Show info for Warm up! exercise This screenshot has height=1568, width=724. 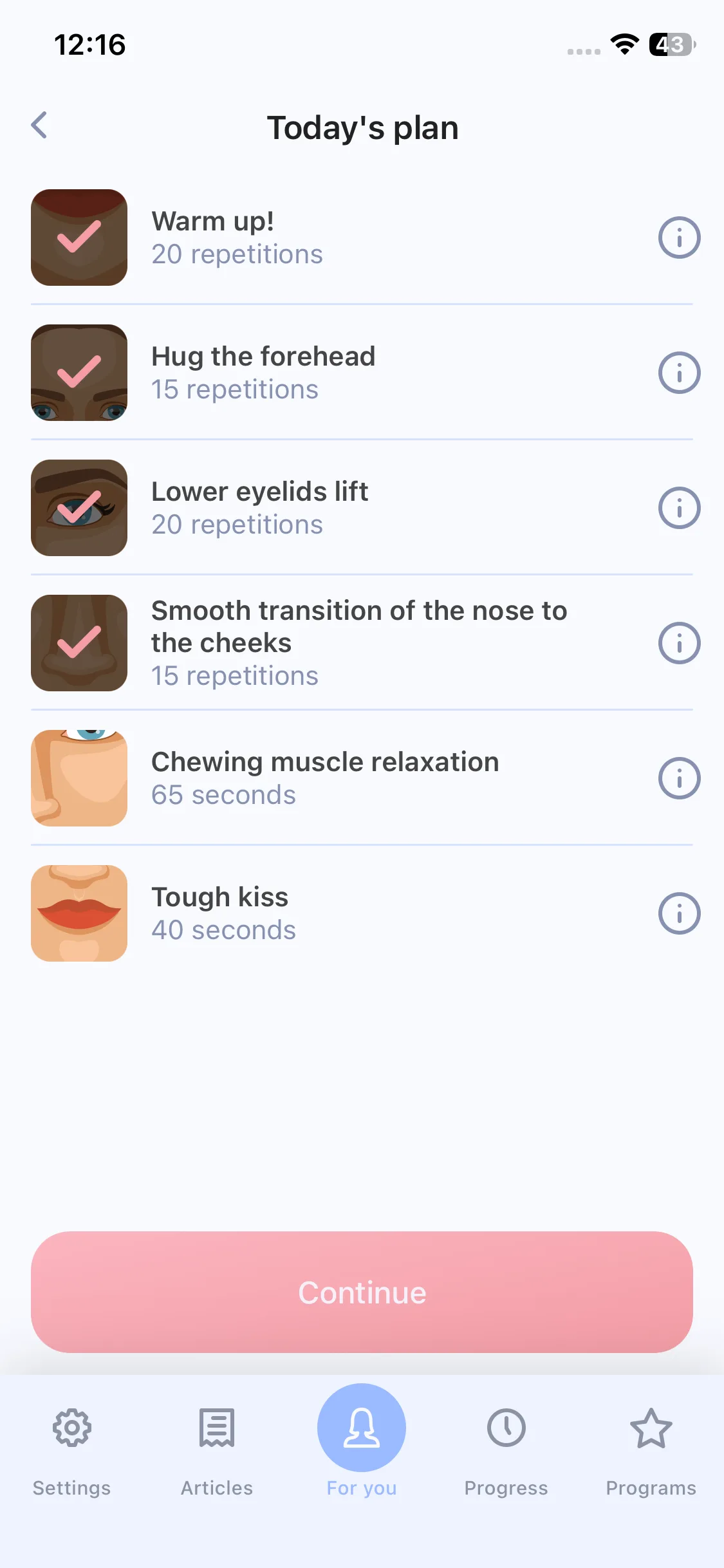point(679,238)
